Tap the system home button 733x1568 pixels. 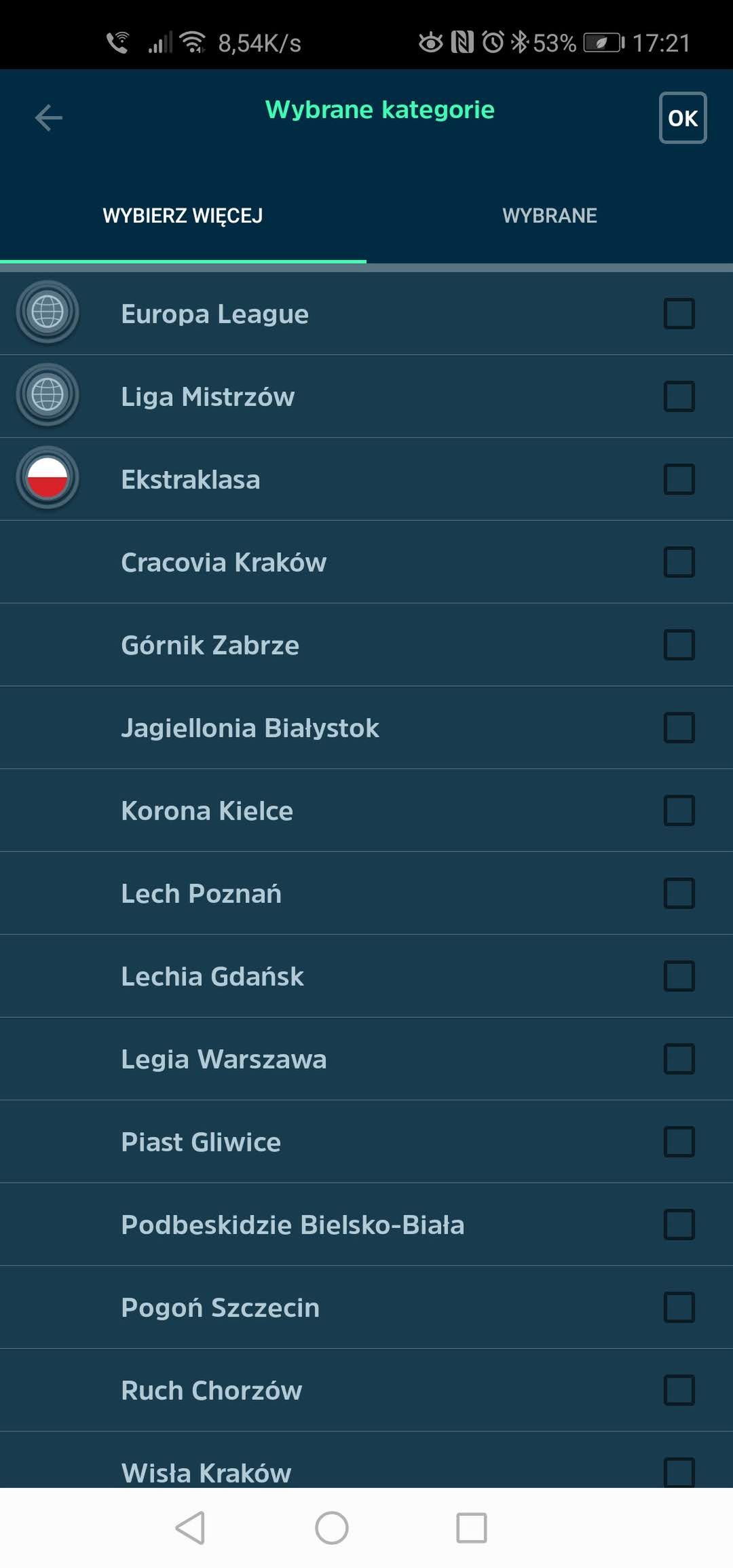click(332, 1528)
